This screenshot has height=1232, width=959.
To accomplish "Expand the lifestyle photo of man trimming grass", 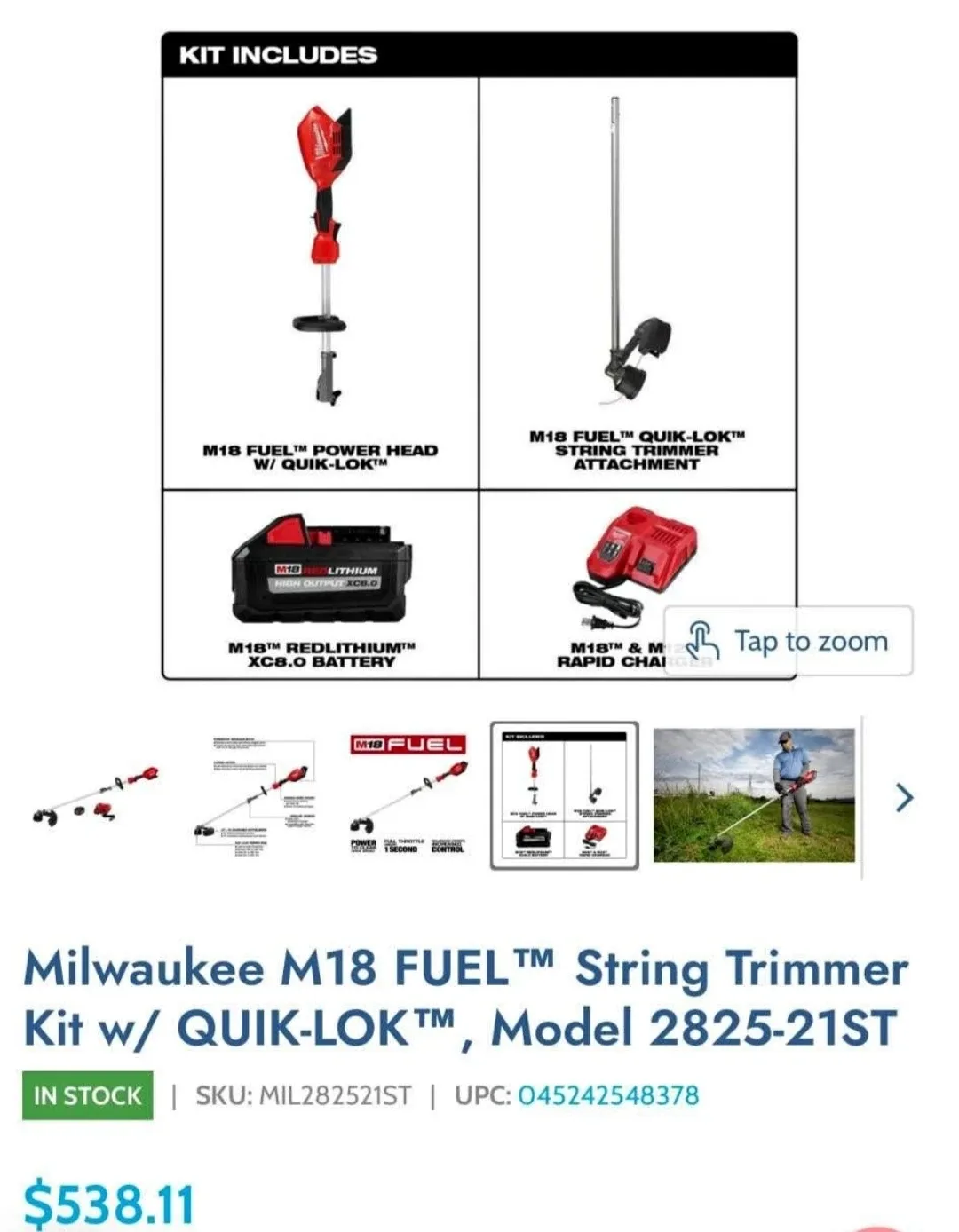I will [756, 794].
